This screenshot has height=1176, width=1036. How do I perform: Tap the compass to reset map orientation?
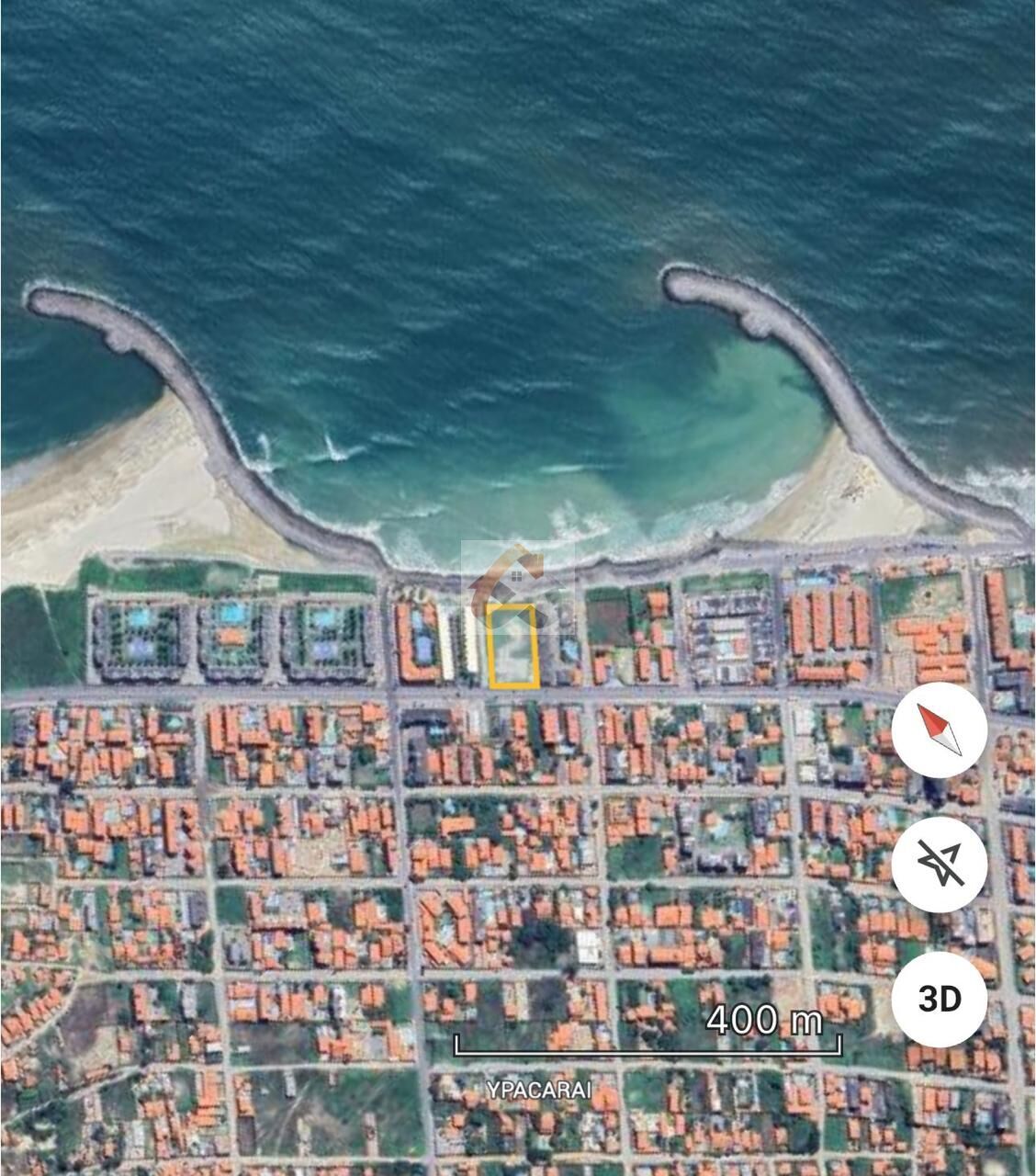939,729
